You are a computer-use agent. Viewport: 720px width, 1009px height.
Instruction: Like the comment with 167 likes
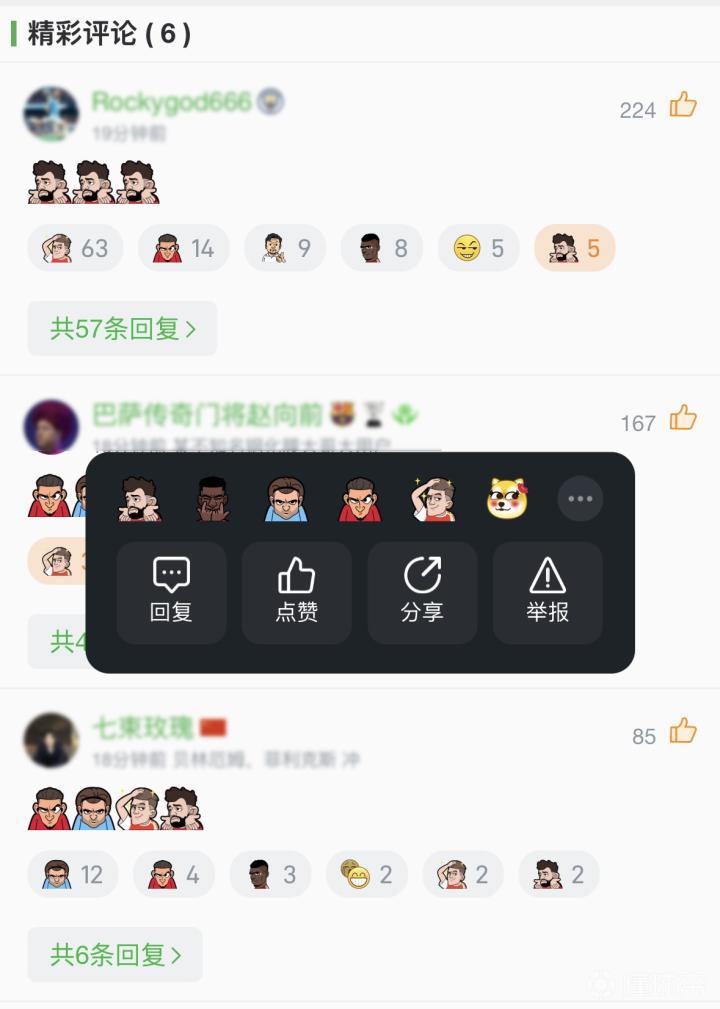click(683, 418)
